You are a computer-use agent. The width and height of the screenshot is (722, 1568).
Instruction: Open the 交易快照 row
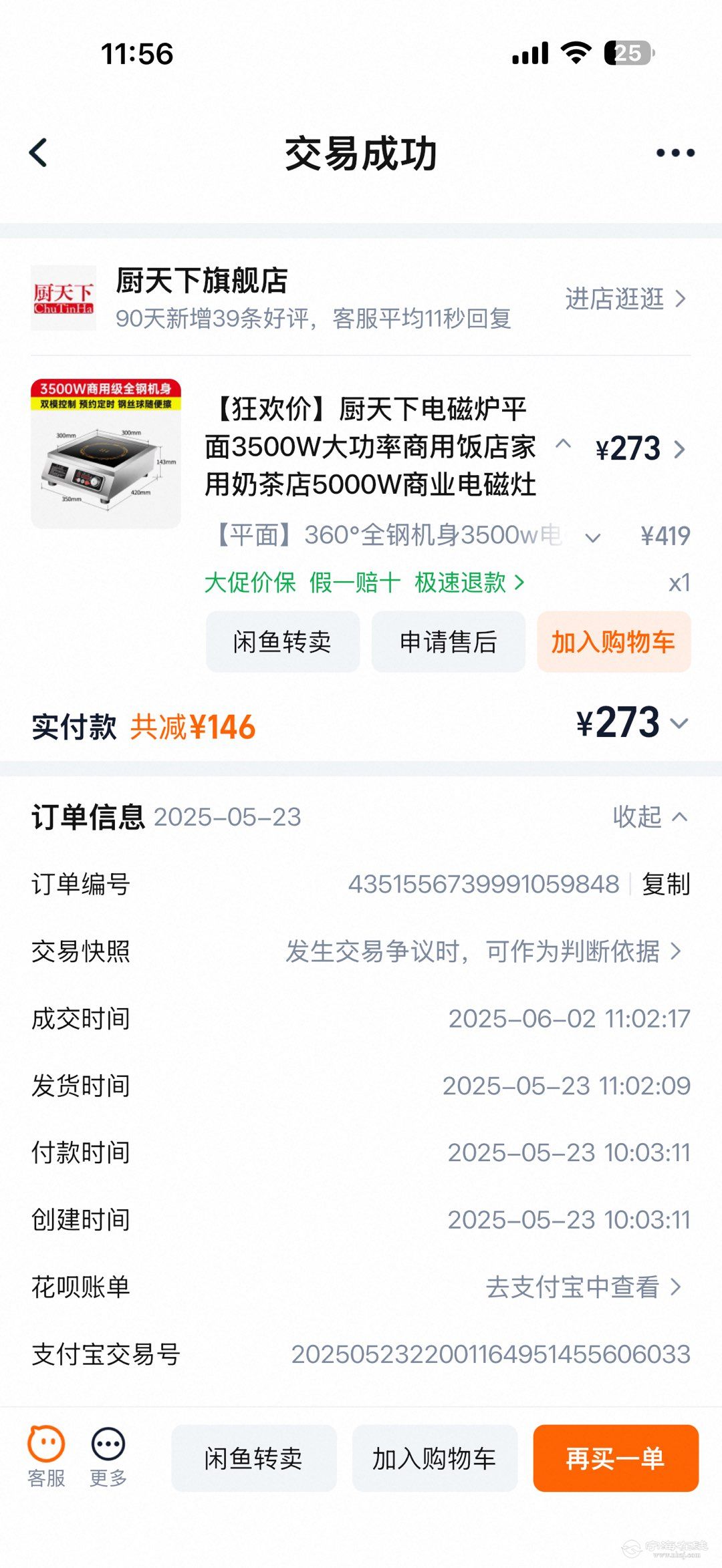click(x=481, y=951)
